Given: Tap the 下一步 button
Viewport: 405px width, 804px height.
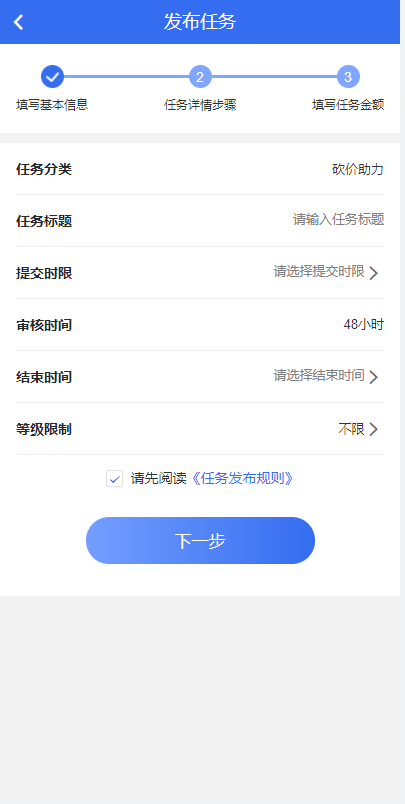Looking at the screenshot, I should pos(200,540).
